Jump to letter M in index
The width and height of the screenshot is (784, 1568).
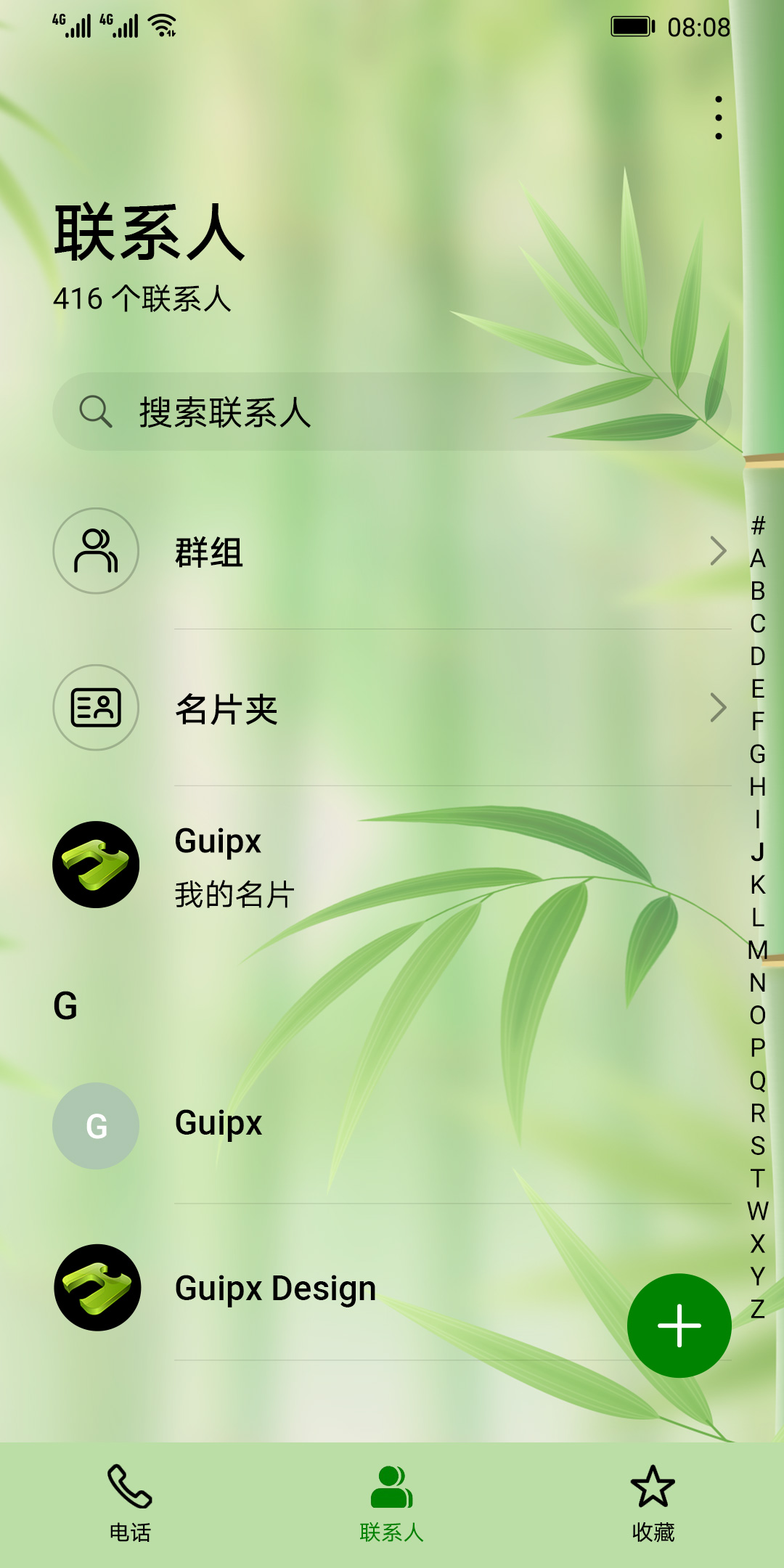tap(757, 950)
